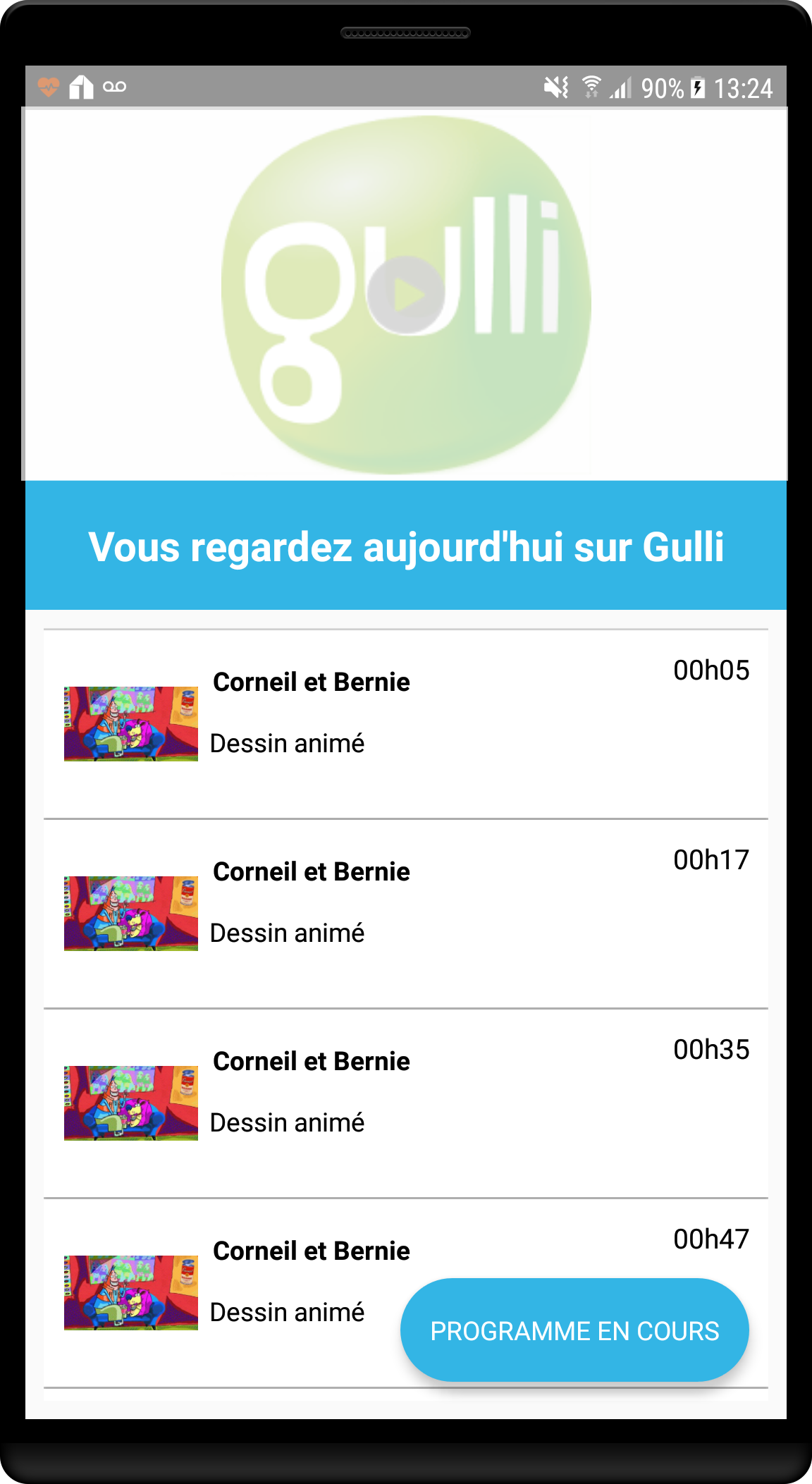Open Corneil et Bernie at 00h35
Screen dimensions: 812x1484
[405, 1103]
